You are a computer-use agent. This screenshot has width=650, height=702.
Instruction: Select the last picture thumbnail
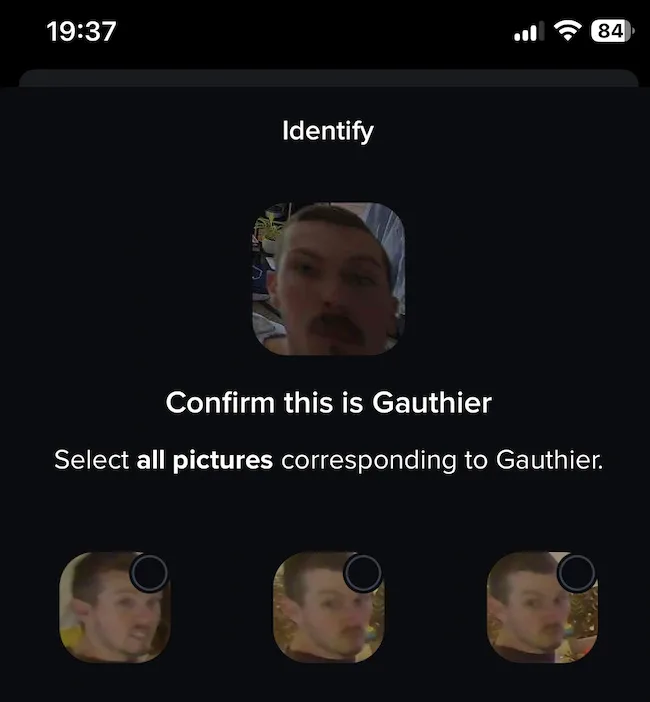pos(541,608)
